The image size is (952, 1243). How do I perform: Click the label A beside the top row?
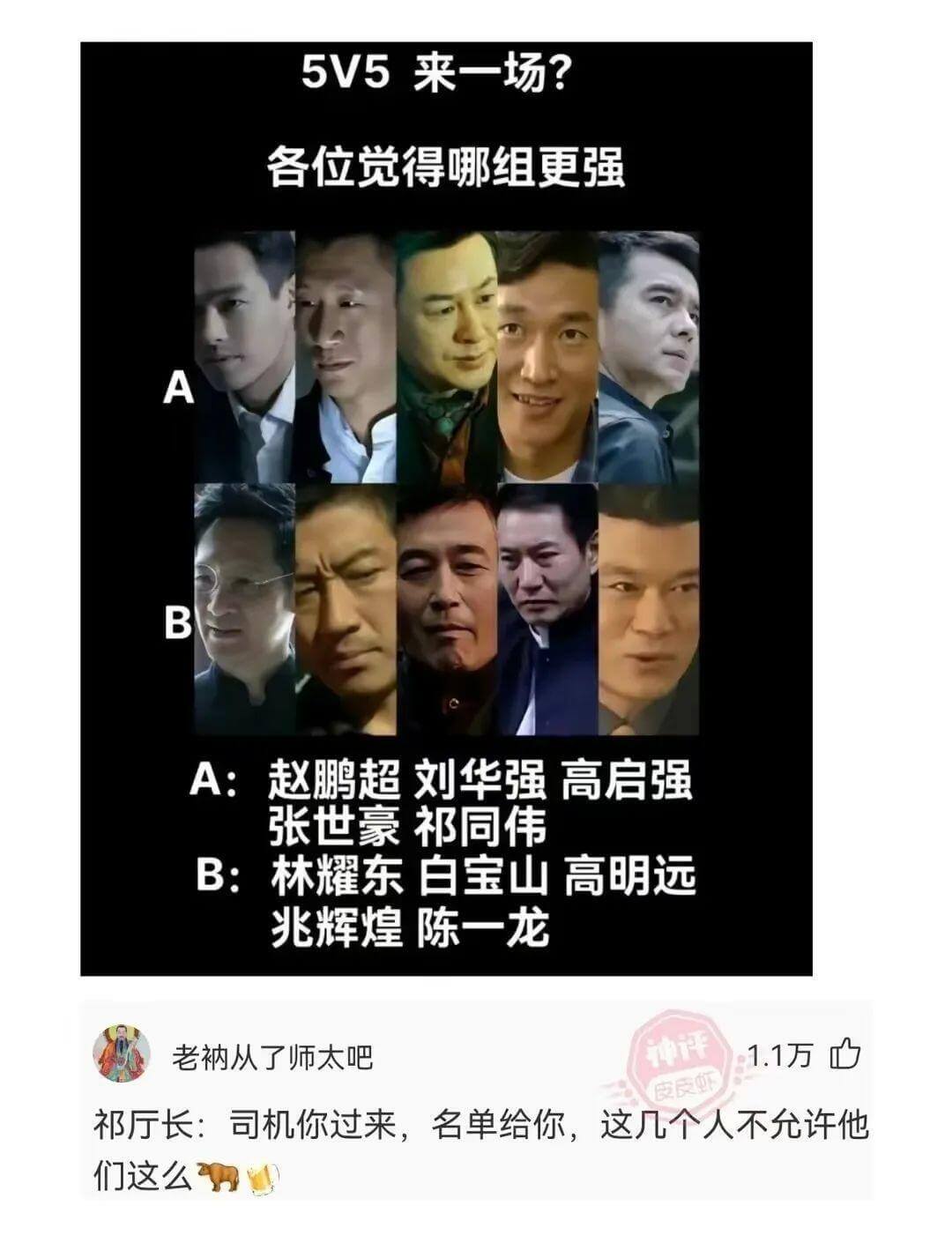(179, 388)
